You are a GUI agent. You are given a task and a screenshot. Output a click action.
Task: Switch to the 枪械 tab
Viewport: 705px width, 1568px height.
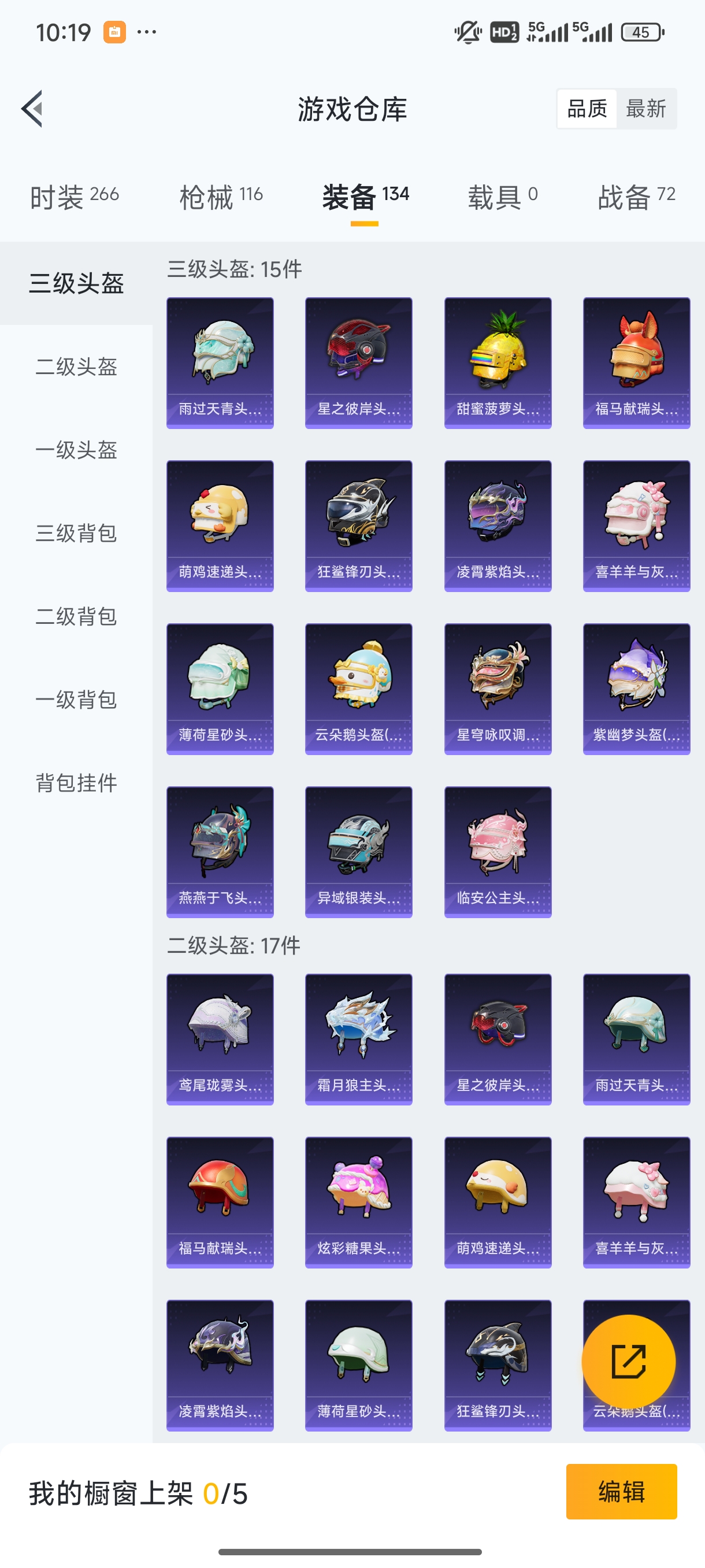click(221, 197)
